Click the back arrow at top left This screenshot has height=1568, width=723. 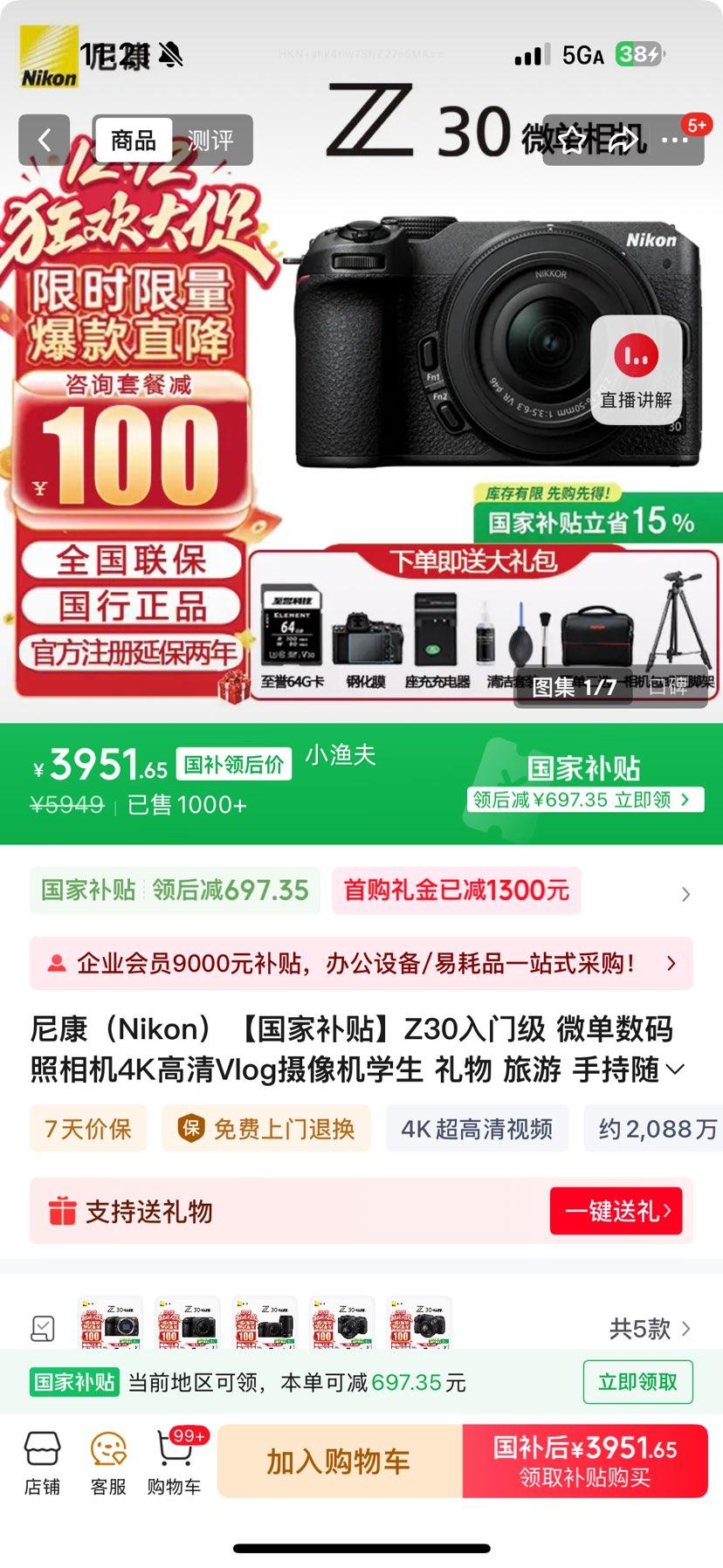[x=44, y=140]
